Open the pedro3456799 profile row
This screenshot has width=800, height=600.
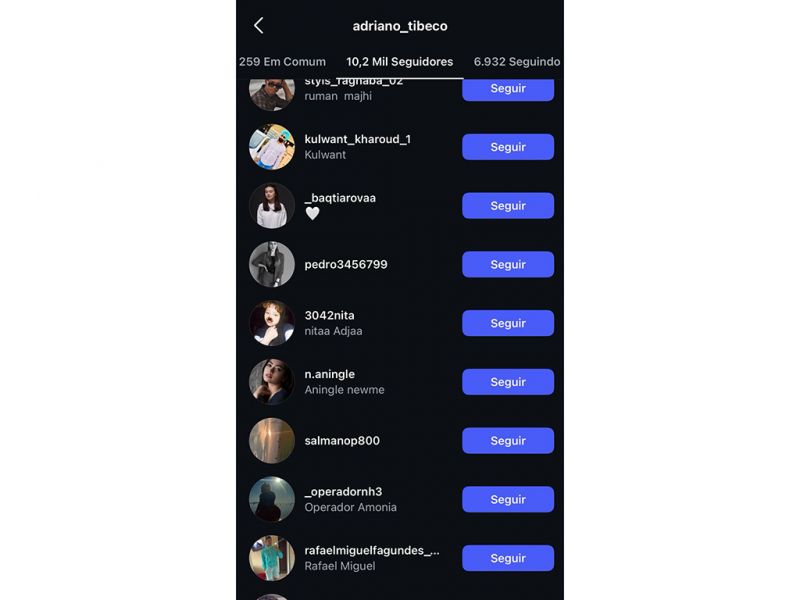(x=345, y=265)
